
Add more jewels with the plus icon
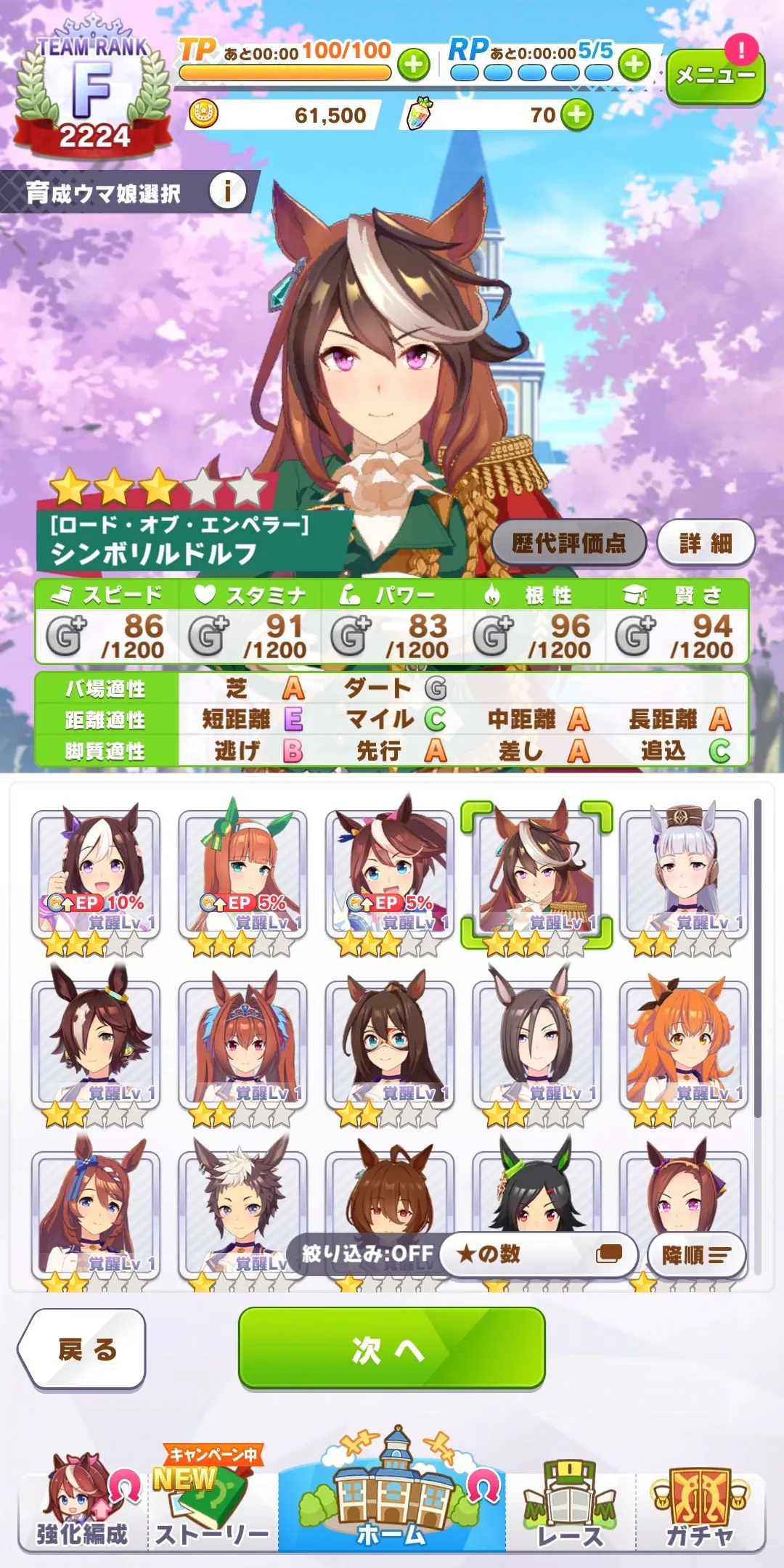[577, 115]
